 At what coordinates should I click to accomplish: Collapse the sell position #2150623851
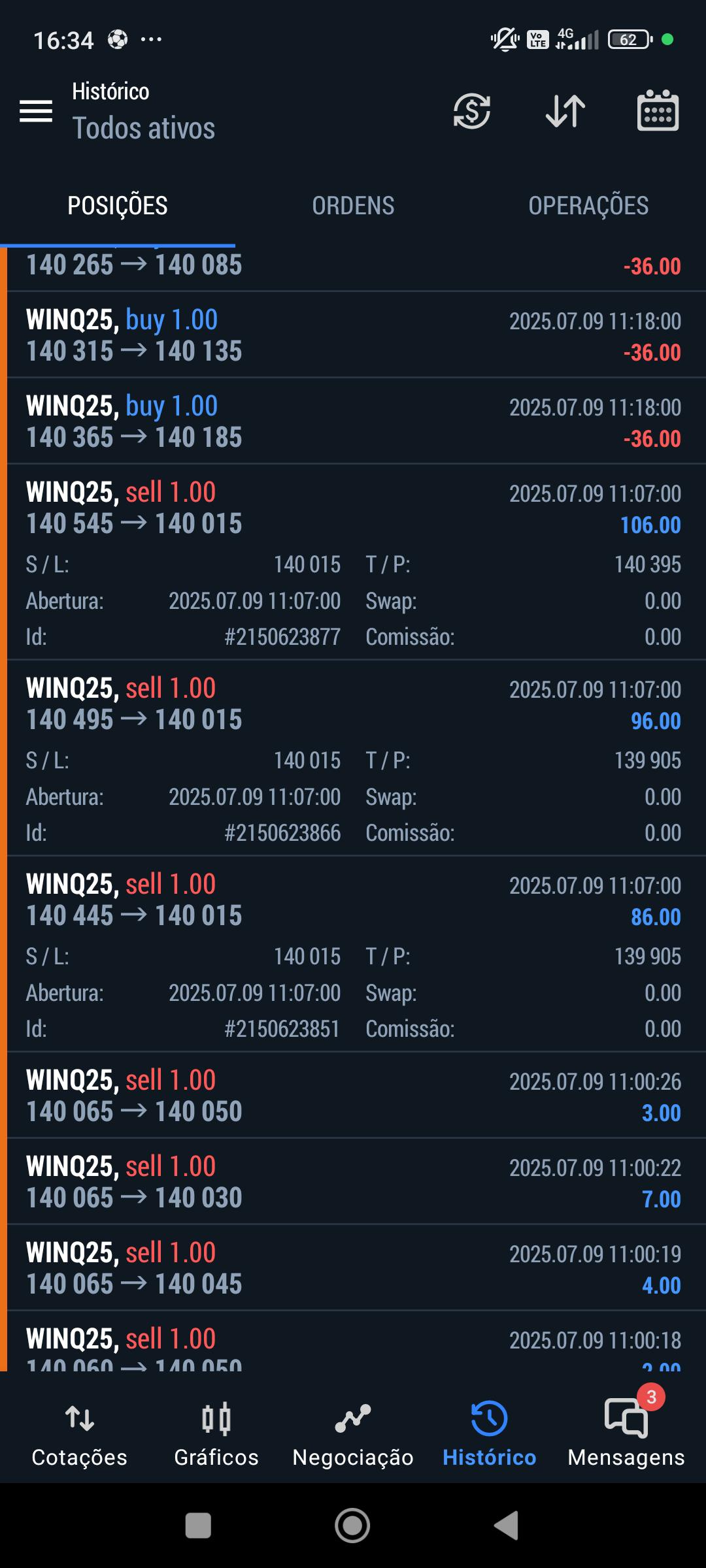coord(353,900)
